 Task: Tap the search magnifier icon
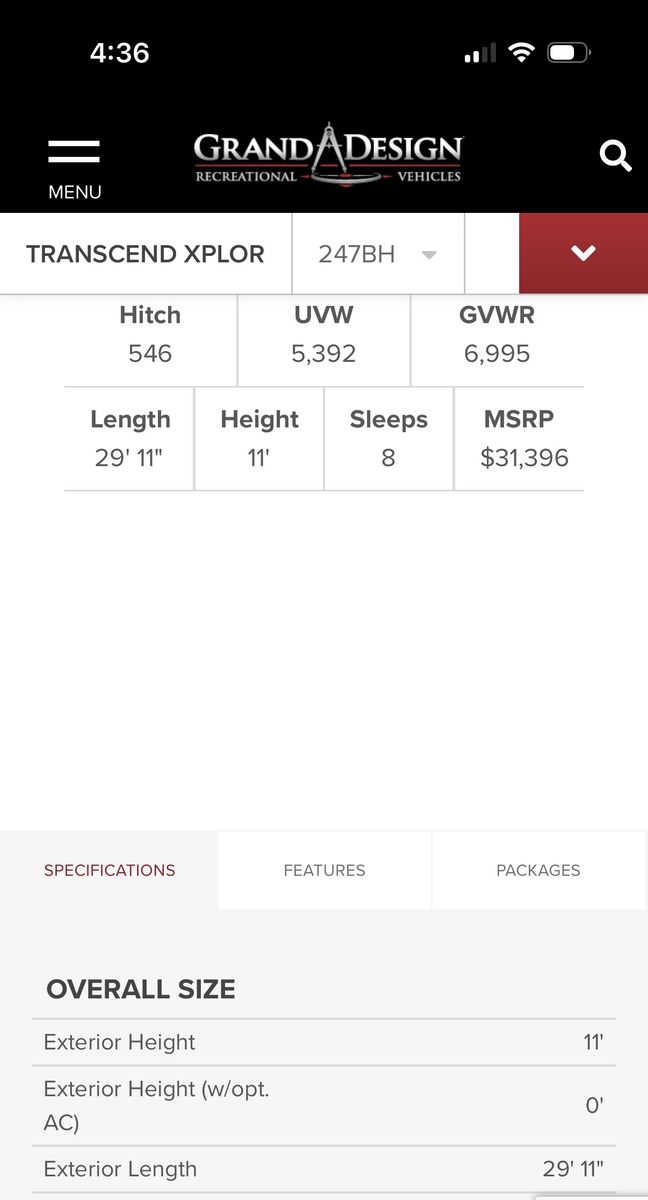[615, 156]
